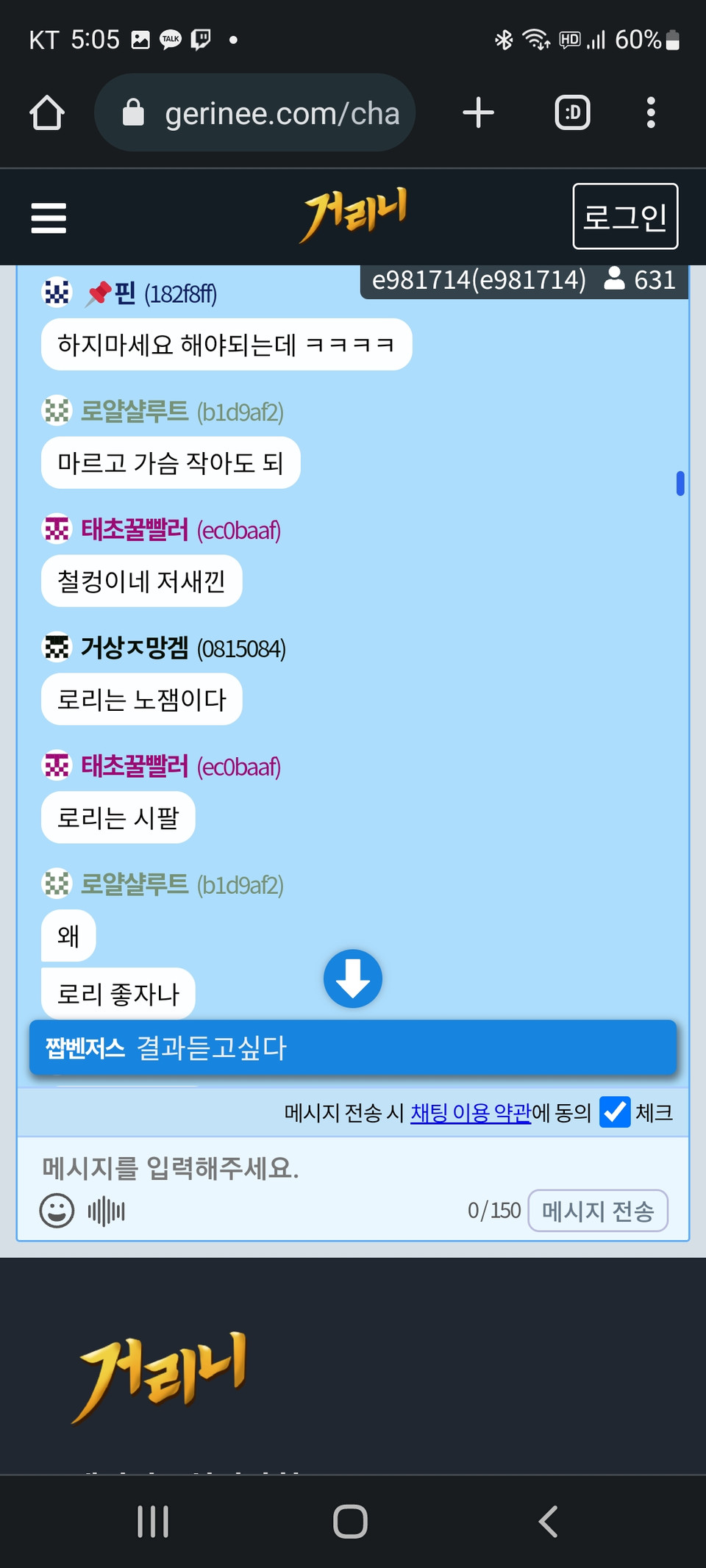Open the 짭벤저스 new message banner

click(353, 1048)
